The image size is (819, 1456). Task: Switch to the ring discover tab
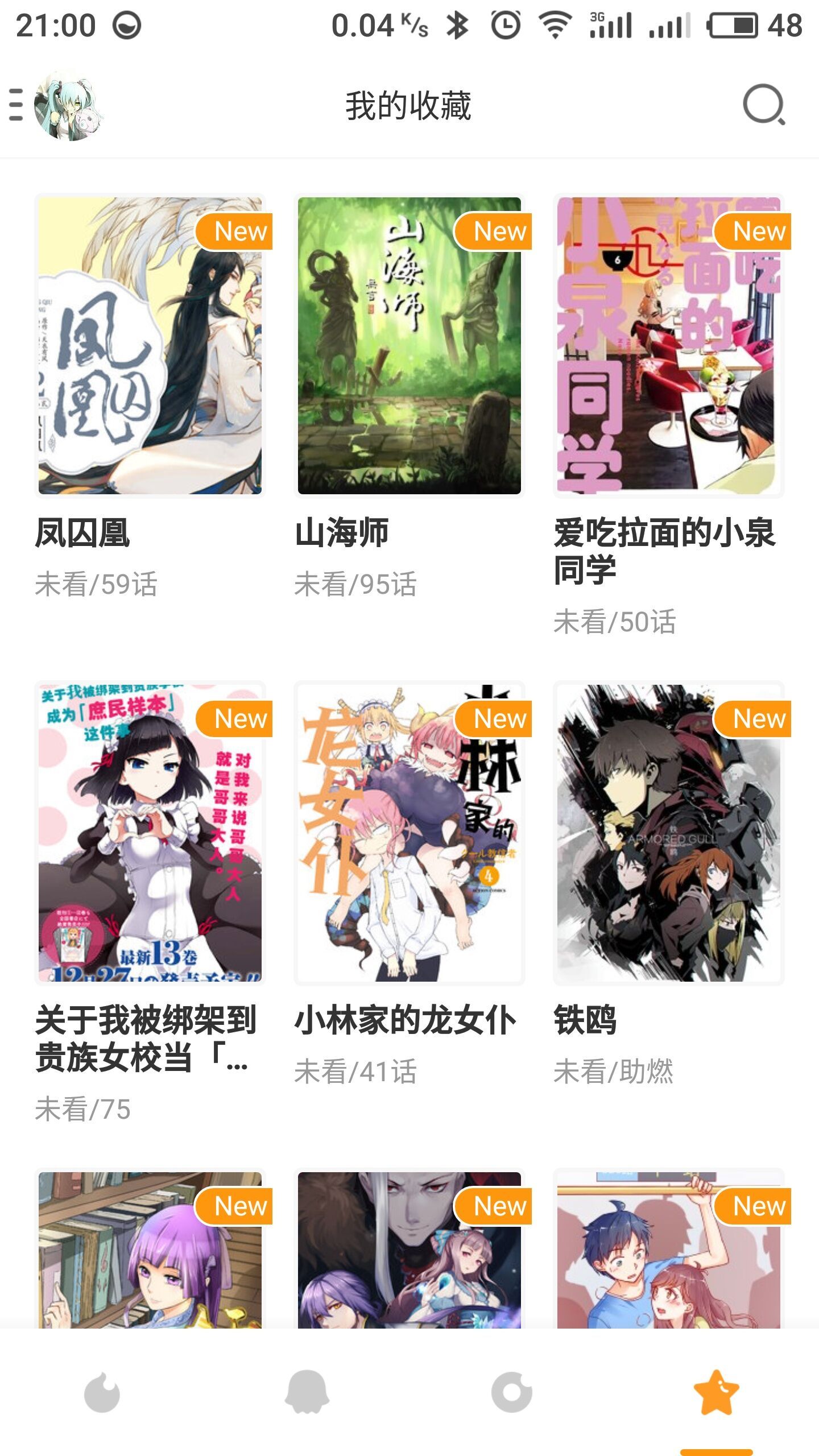tap(512, 1392)
